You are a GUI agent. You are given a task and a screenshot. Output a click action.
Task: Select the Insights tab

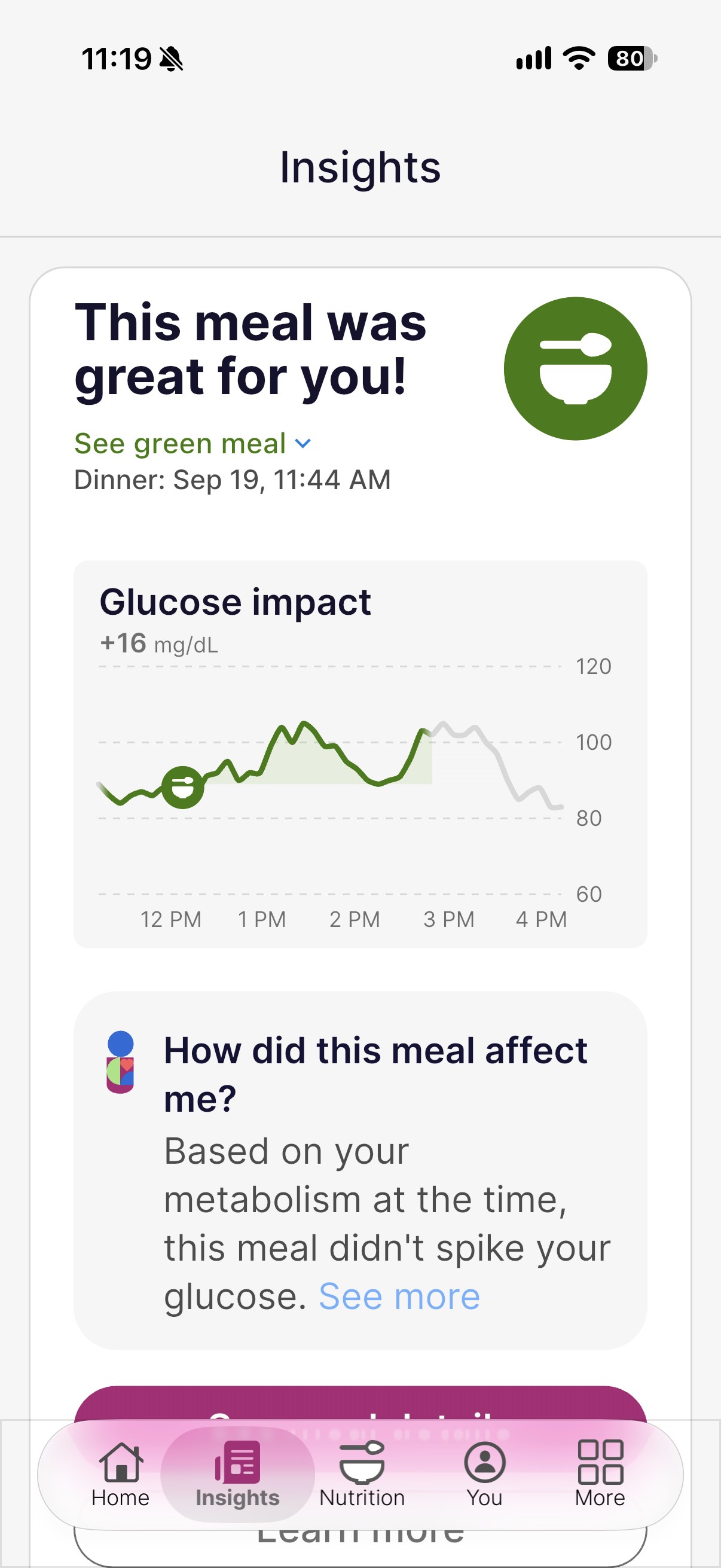click(237, 1474)
